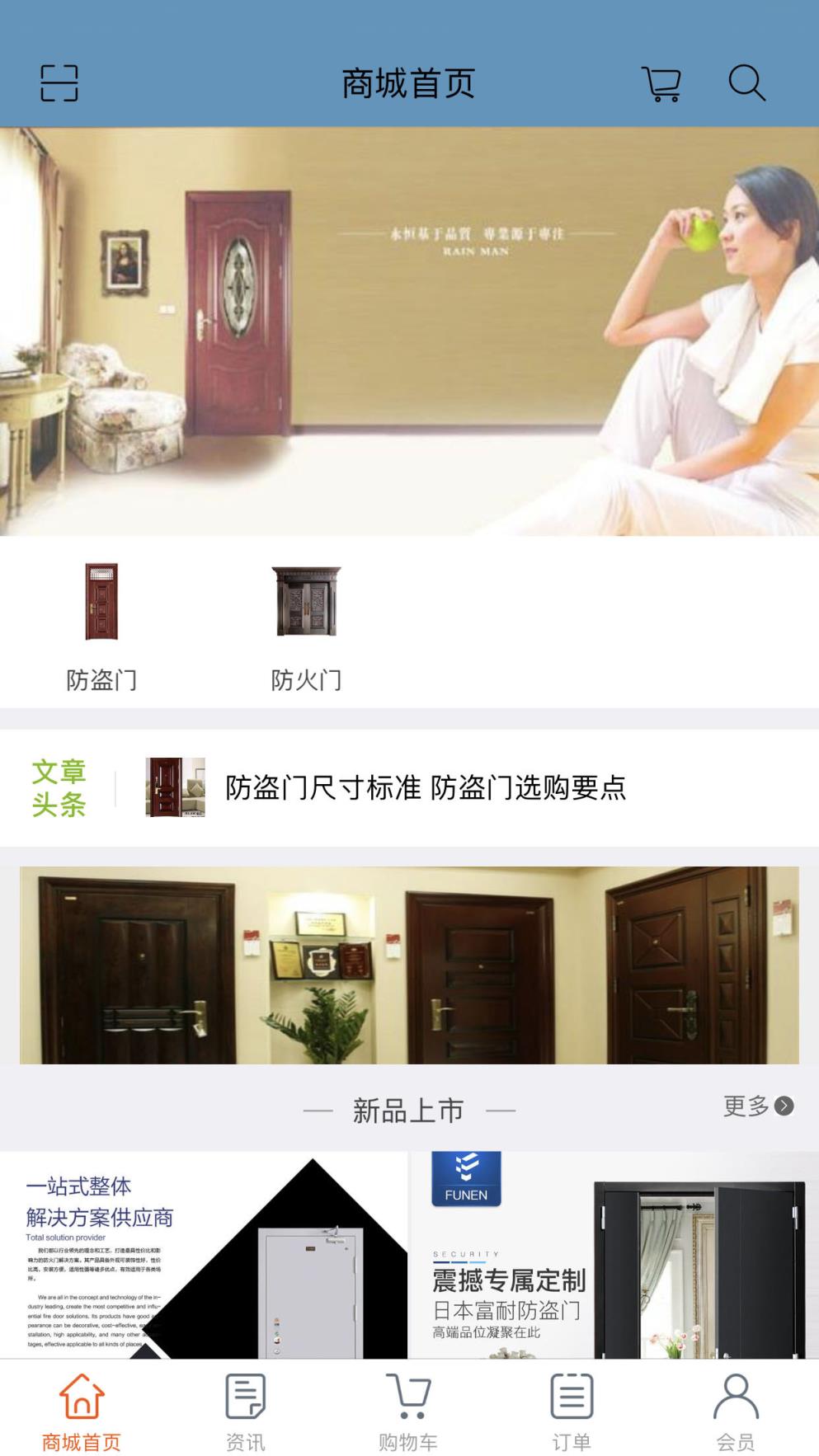Click the 商城首页 home icon
This screenshot has width=819, height=1456.
point(82,1393)
